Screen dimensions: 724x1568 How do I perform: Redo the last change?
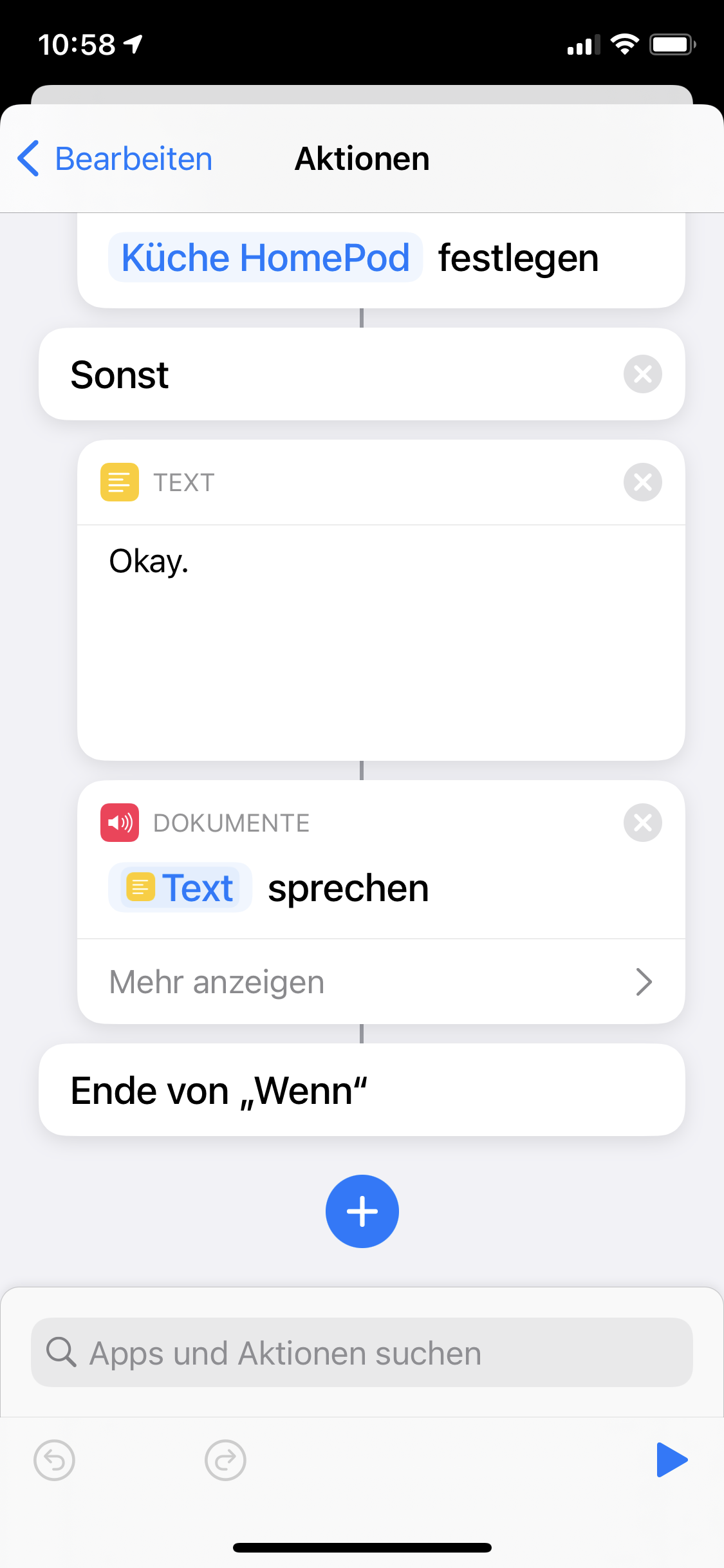click(225, 1460)
